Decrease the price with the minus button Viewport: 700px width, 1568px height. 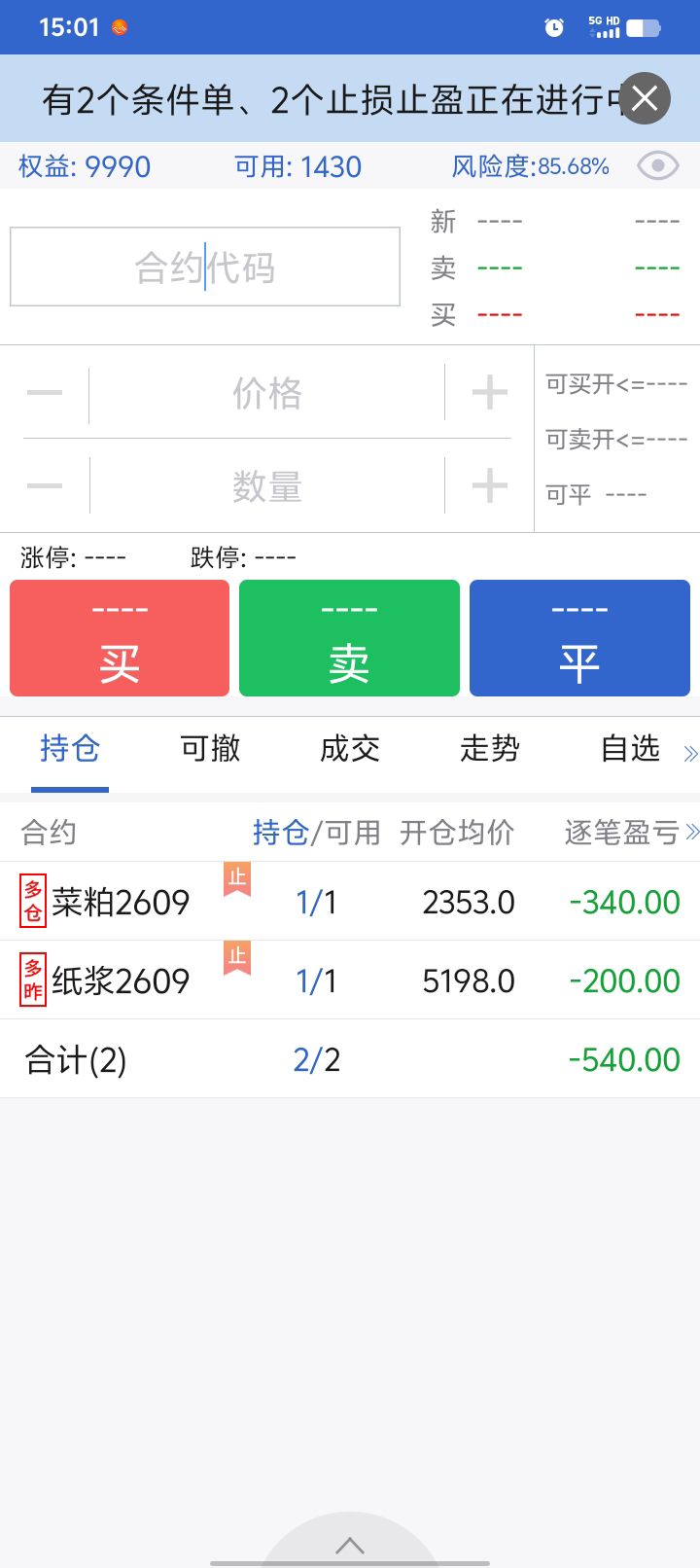tap(45, 394)
